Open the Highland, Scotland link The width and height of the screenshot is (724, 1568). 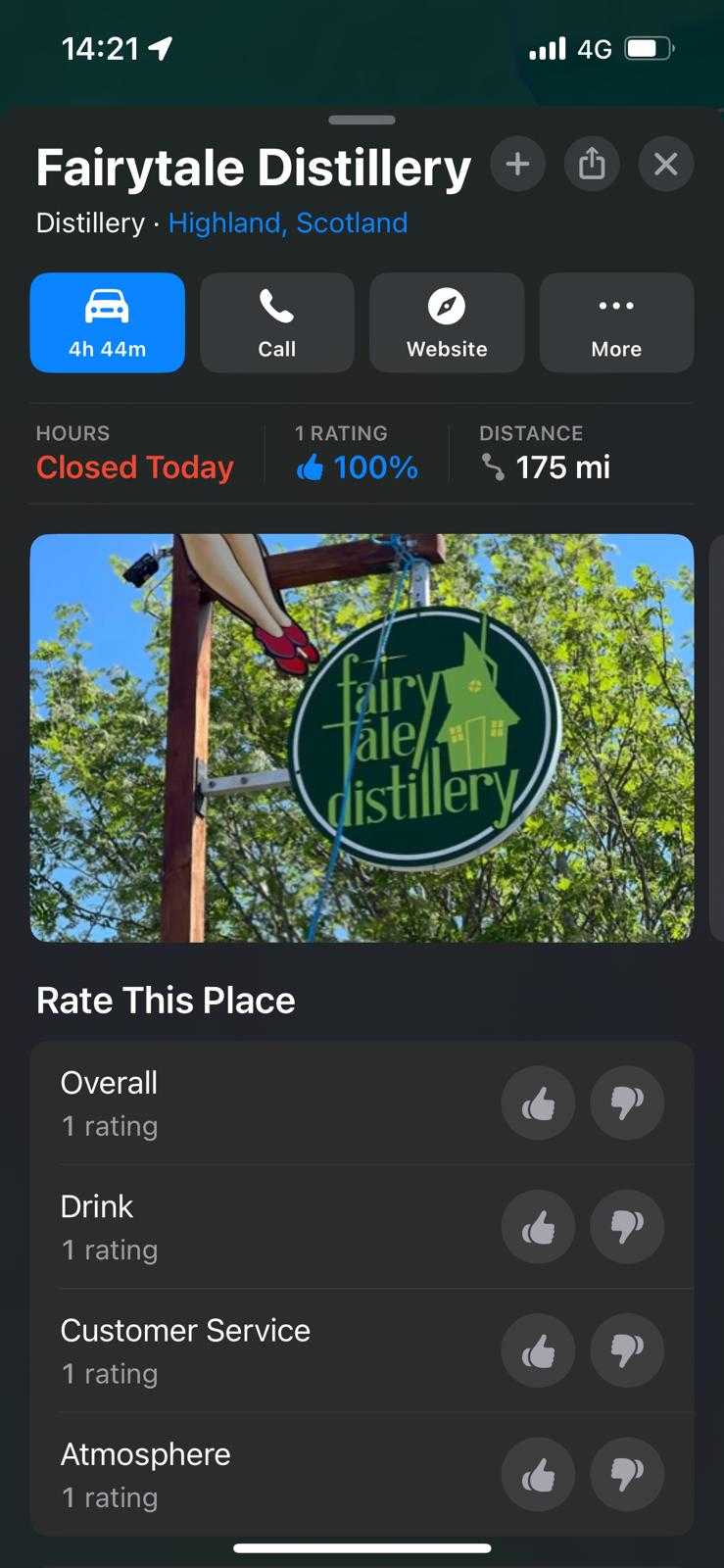pyautogui.click(x=287, y=222)
